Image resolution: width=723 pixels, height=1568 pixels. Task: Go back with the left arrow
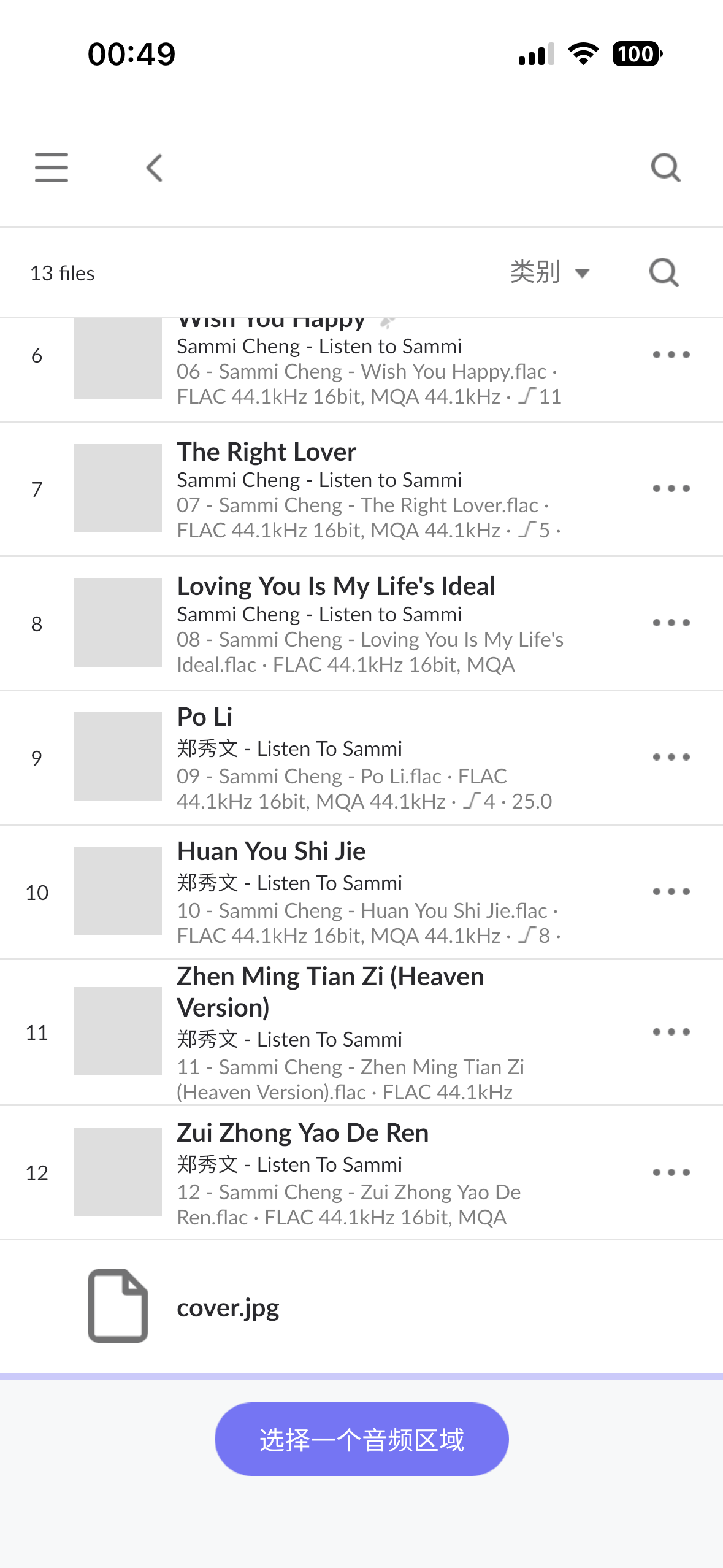155,167
